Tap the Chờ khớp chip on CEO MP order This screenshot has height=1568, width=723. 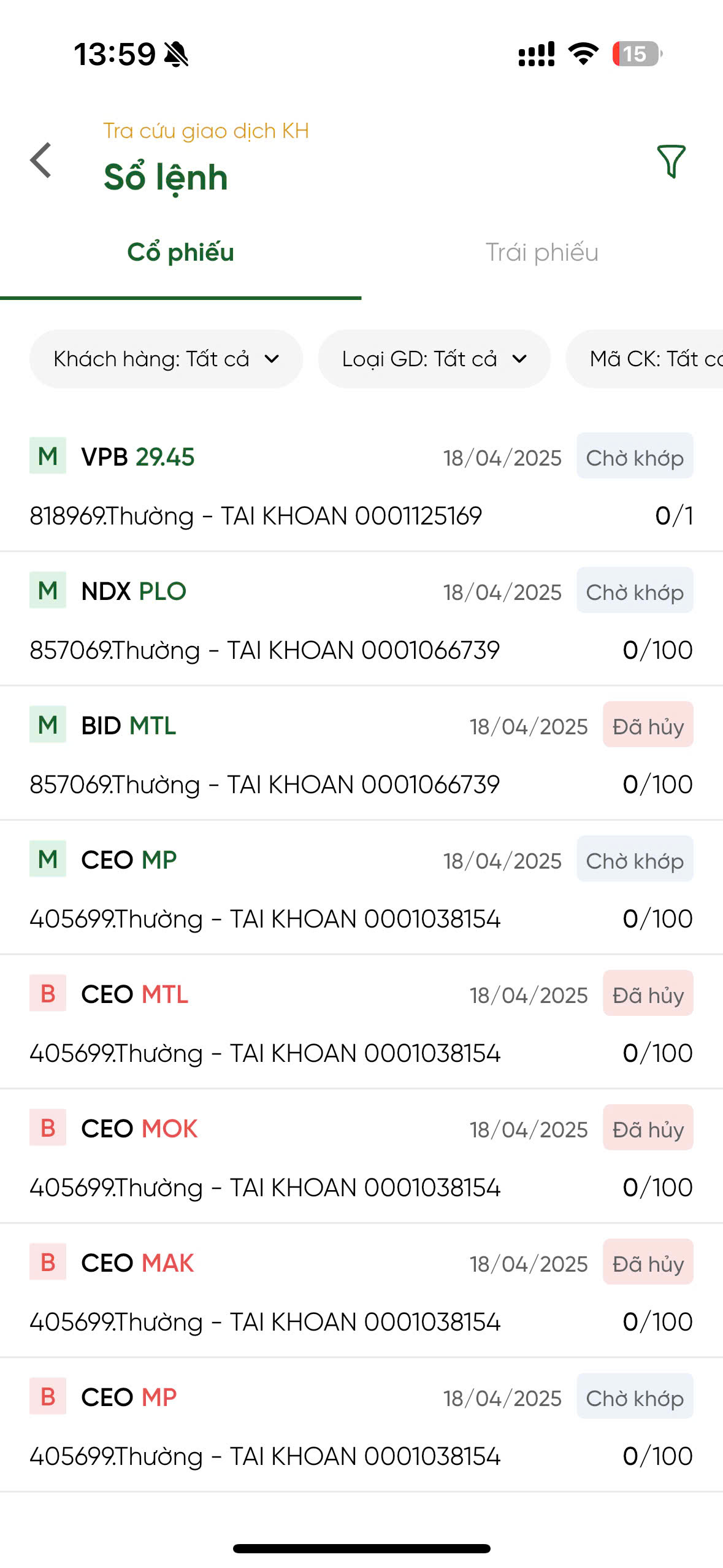tap(635, 859)
